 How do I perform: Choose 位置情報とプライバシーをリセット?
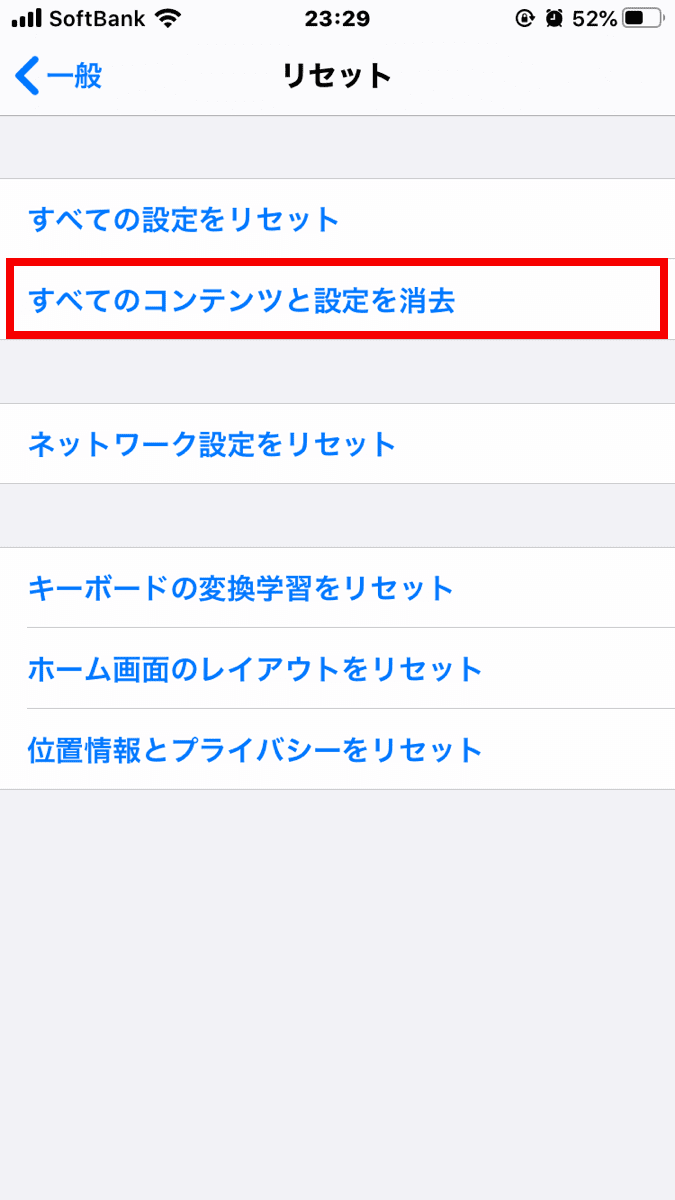point(337,749)
